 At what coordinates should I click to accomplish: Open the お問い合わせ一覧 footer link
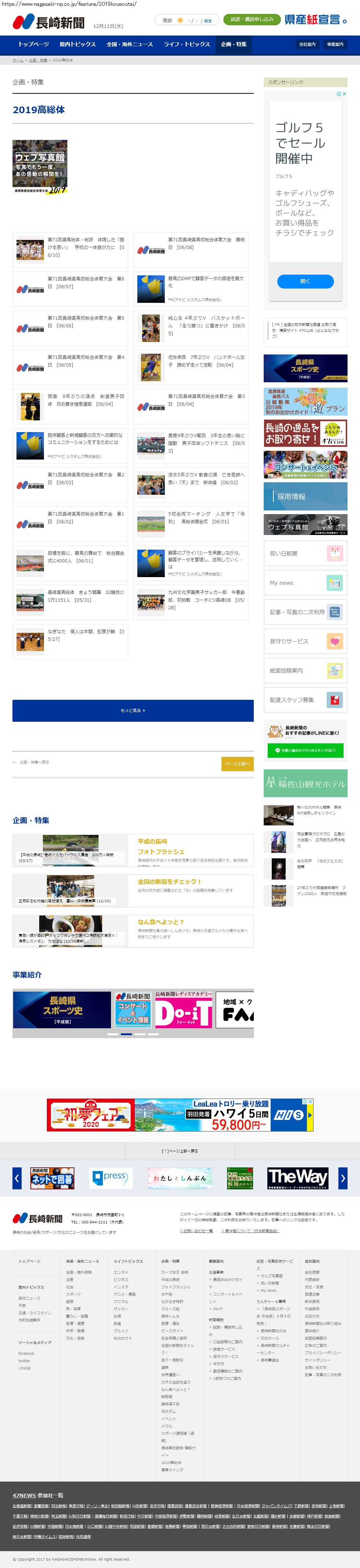pos(196,1230)
